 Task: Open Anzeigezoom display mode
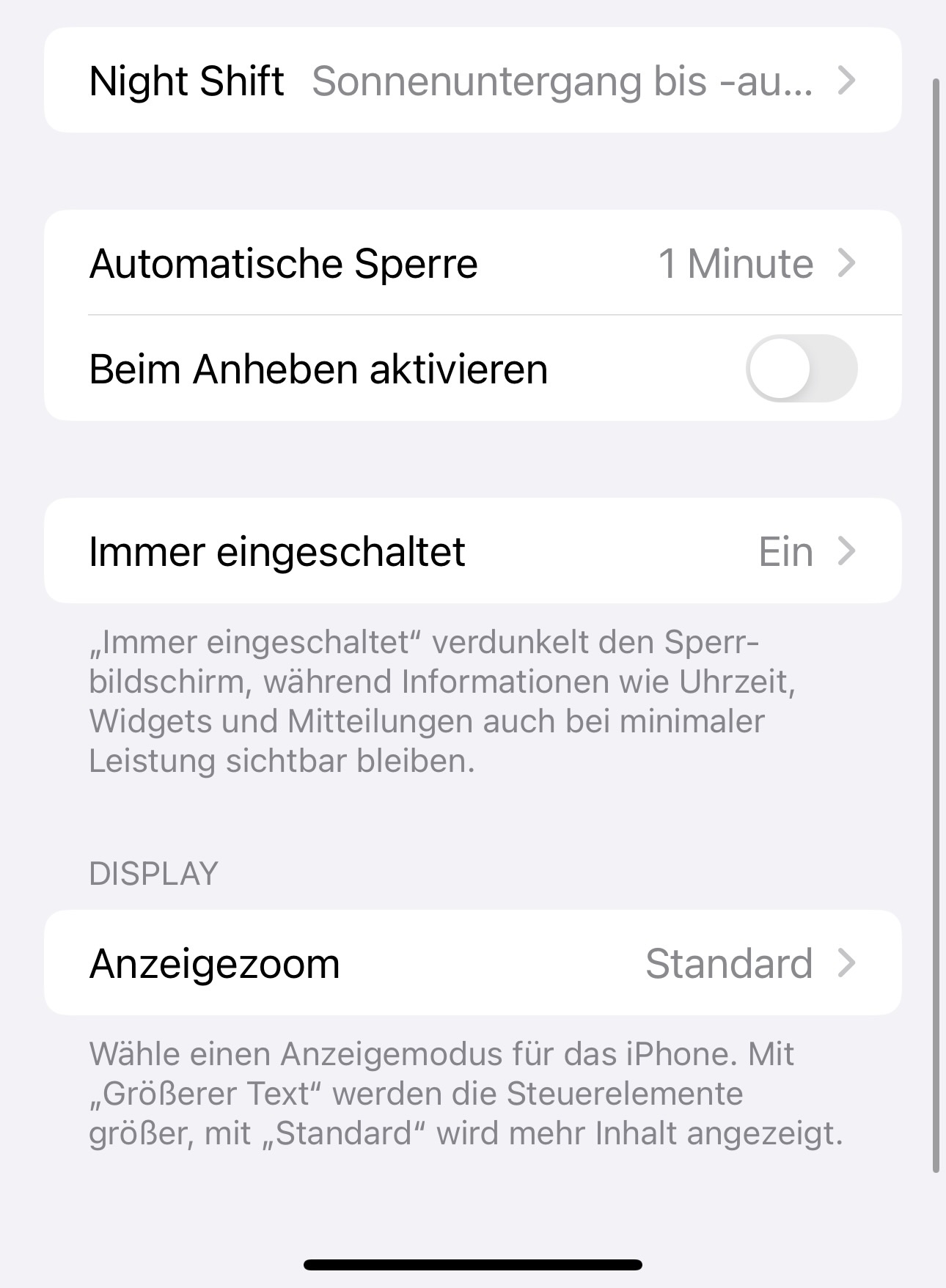tap(472, 963)
